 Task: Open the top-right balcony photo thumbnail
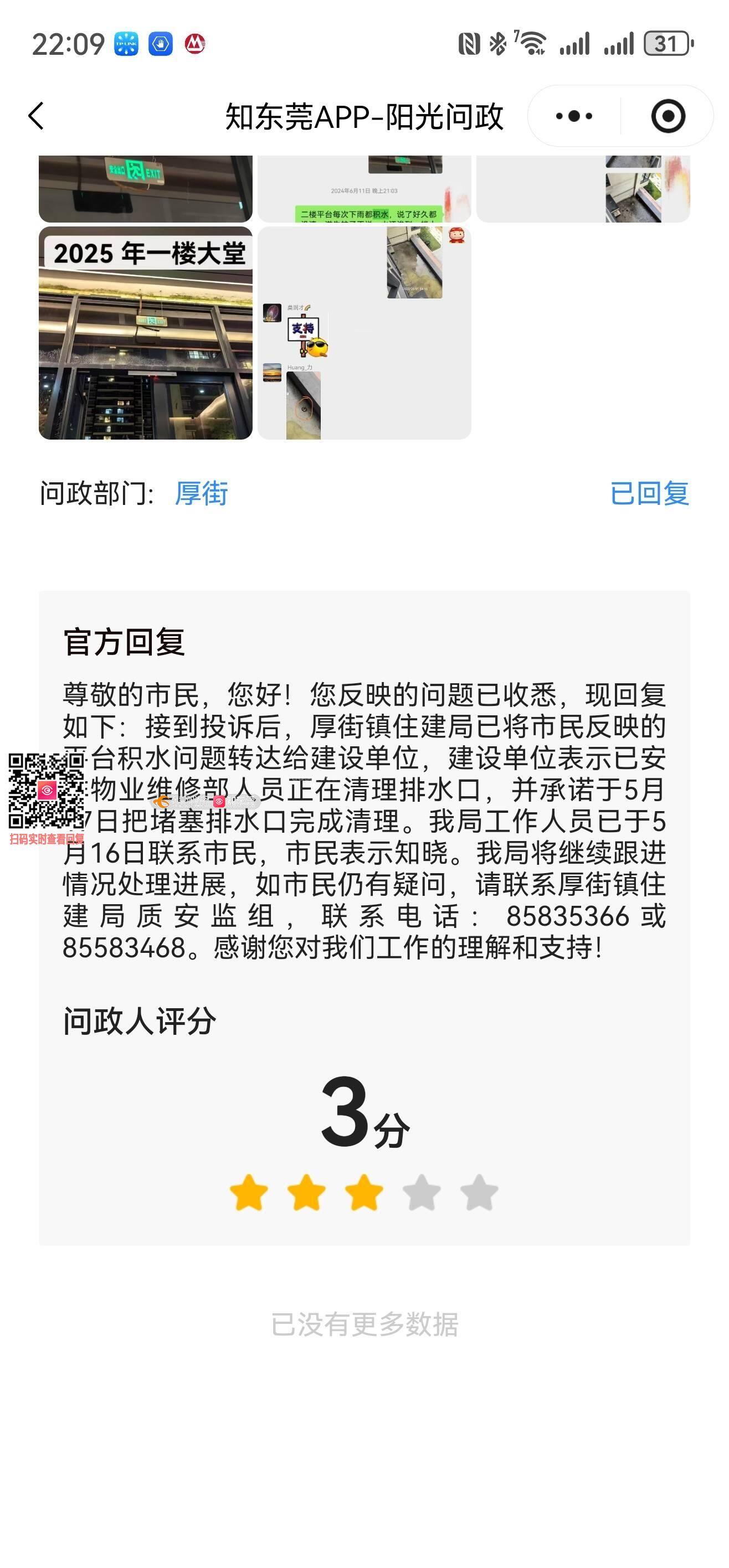click(583, 188)
